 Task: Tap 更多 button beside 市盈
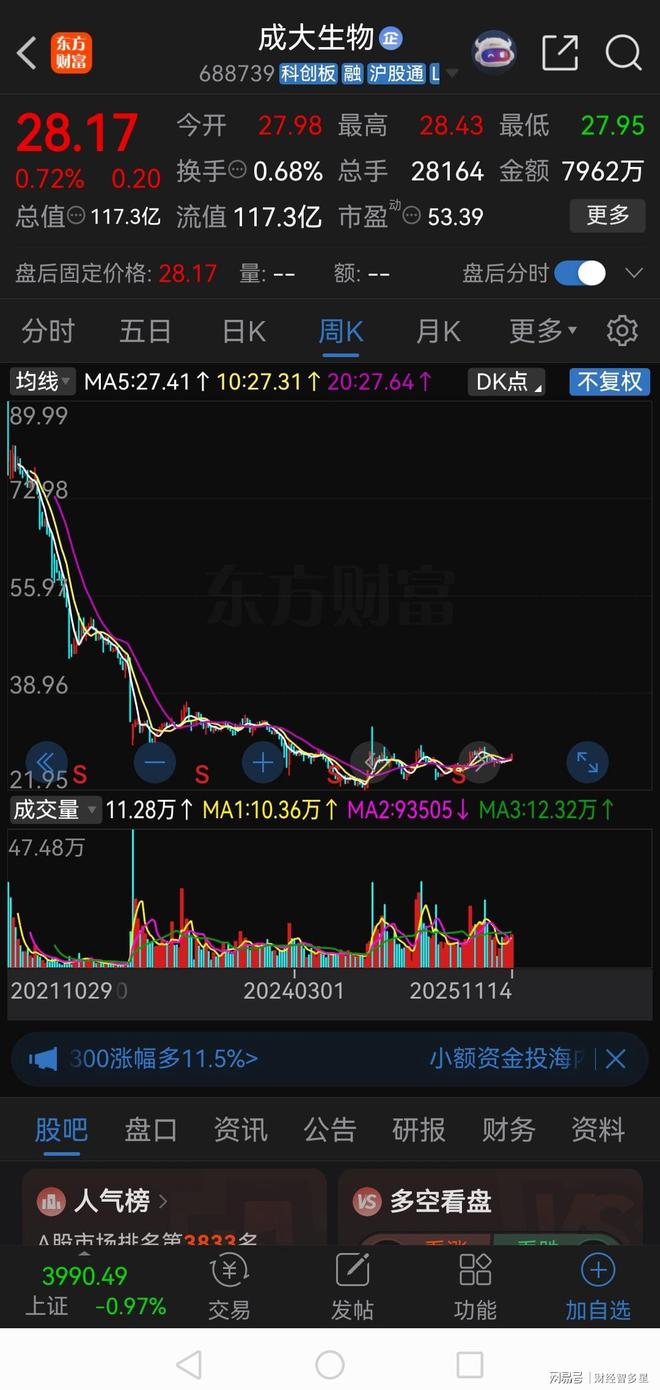coord(607,215)
